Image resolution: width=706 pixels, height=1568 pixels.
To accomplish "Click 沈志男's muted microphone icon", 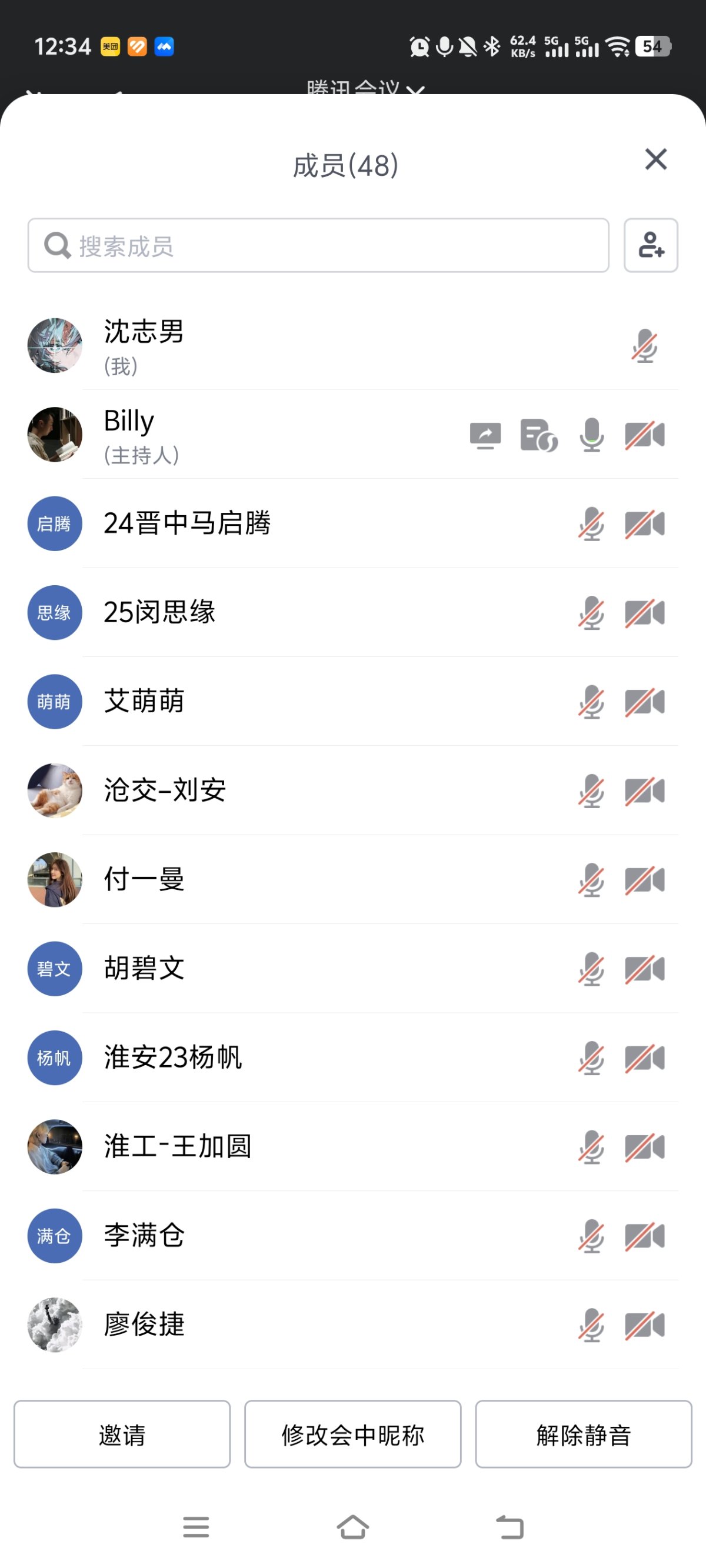I will pos(644,346).
